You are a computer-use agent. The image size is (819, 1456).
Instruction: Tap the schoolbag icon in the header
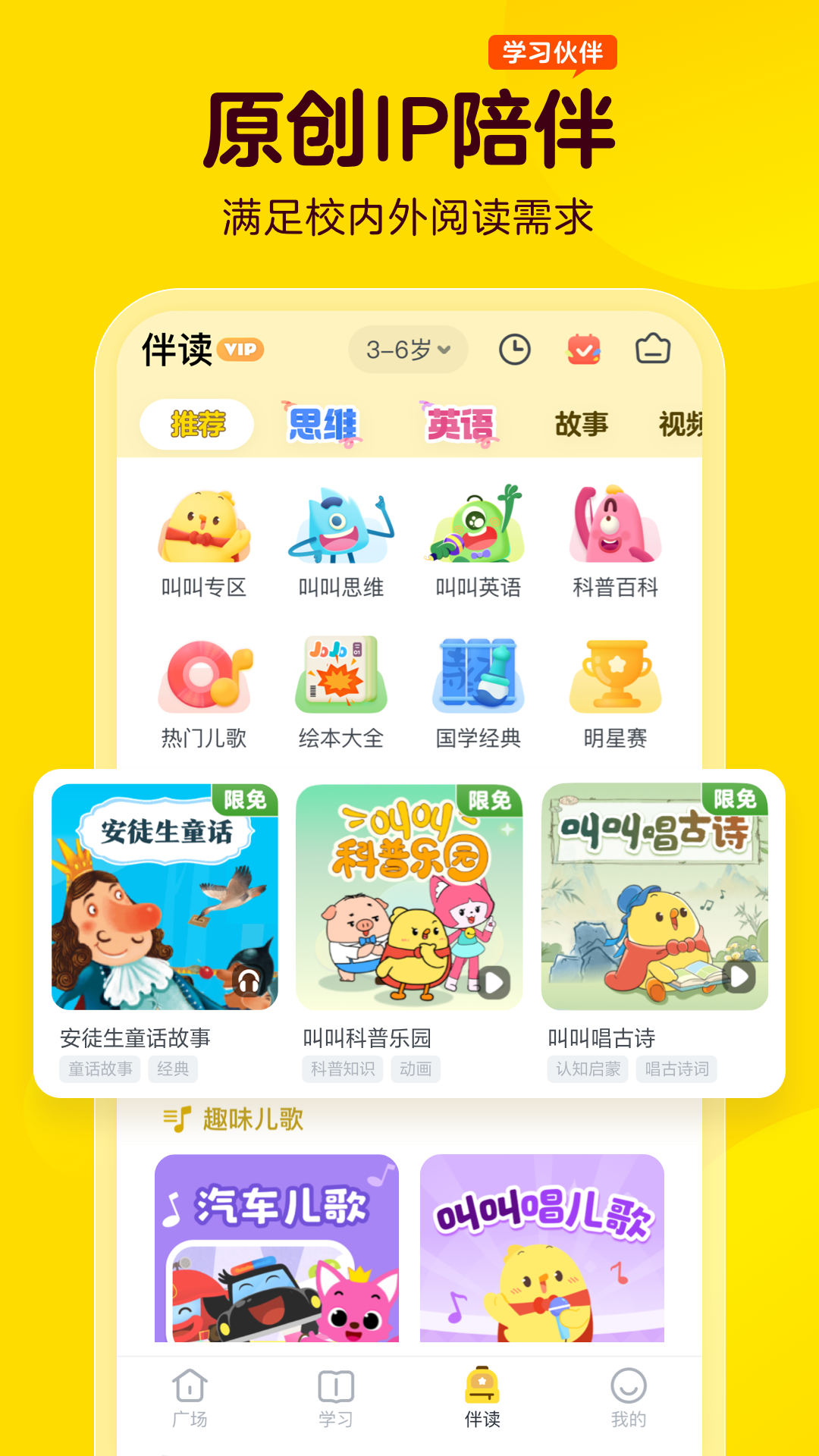pos(653,350)
